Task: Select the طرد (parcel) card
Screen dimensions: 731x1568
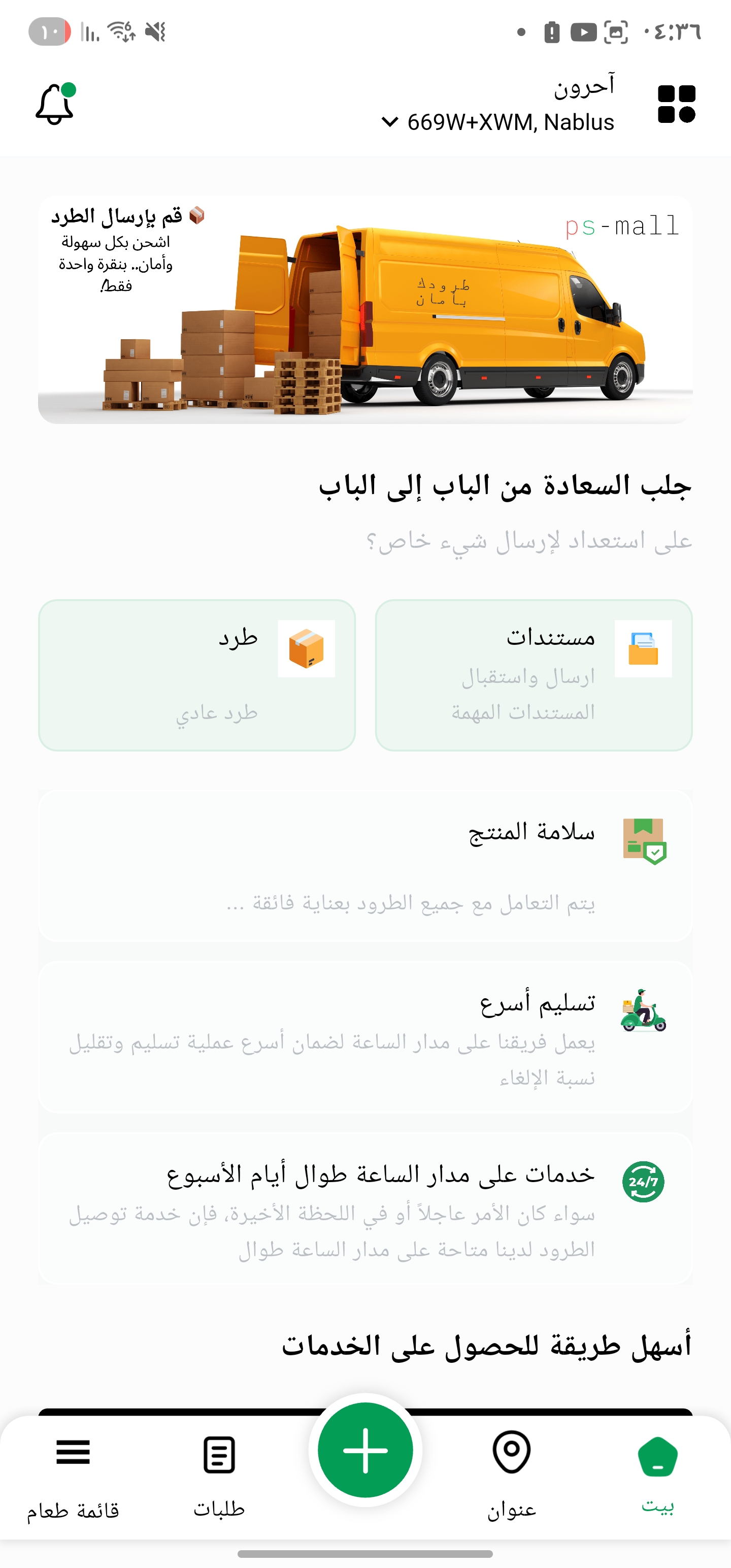Action: [196, 674]
